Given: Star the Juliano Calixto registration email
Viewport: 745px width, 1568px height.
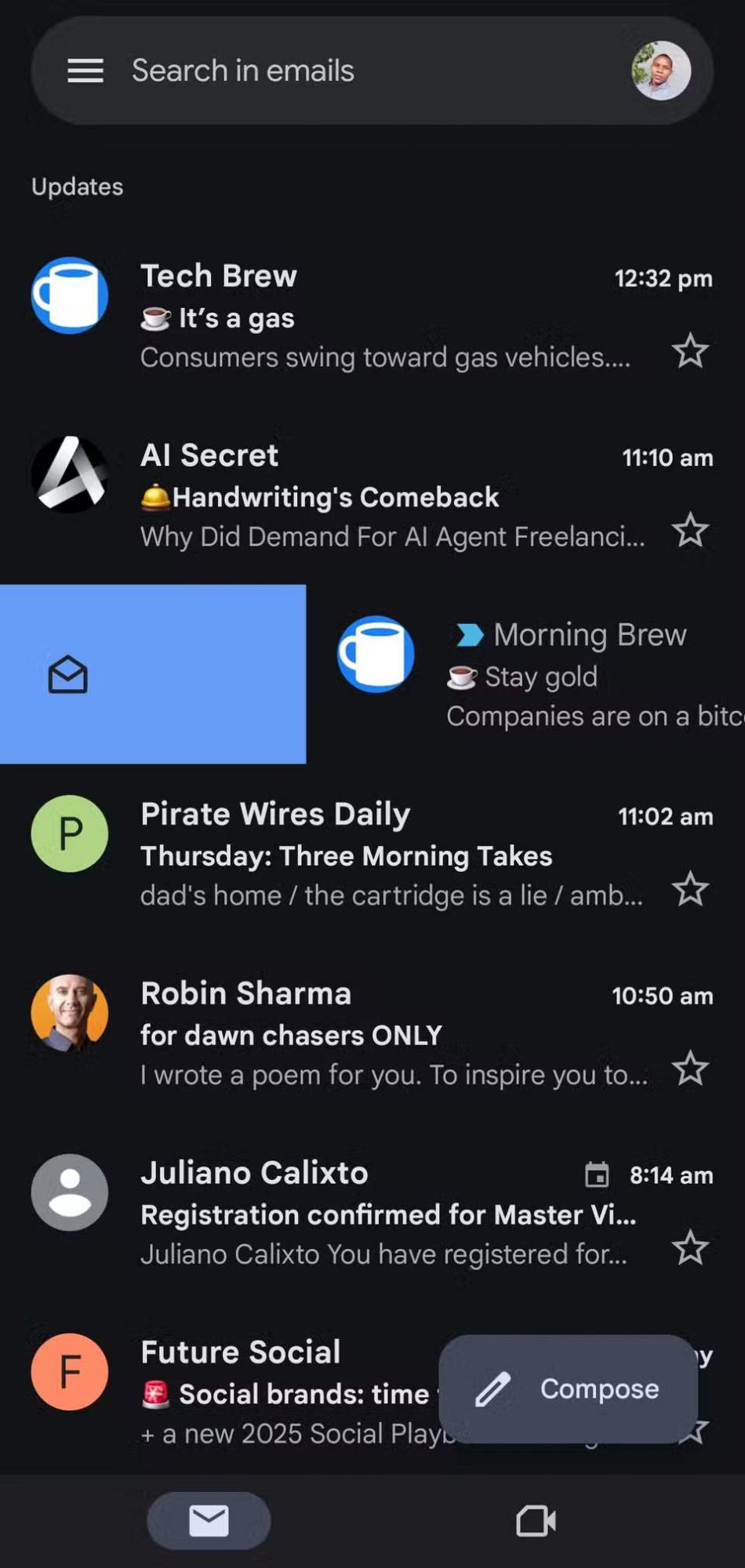Looking at the screenshot, I should pos(691,1247).
